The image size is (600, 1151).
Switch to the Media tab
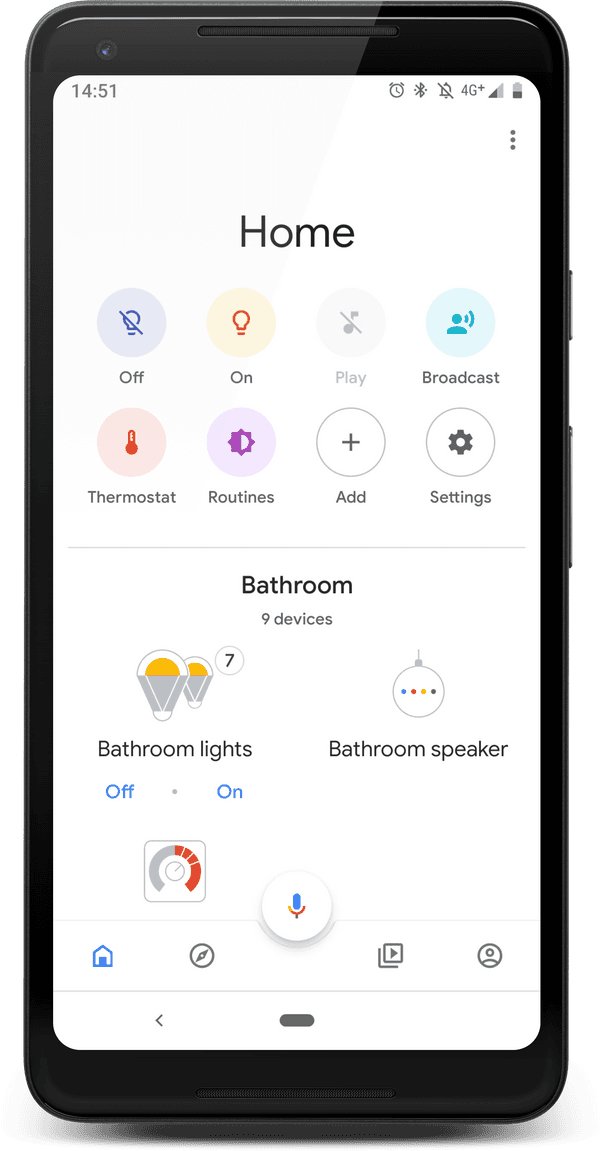(x=390, y=956)
